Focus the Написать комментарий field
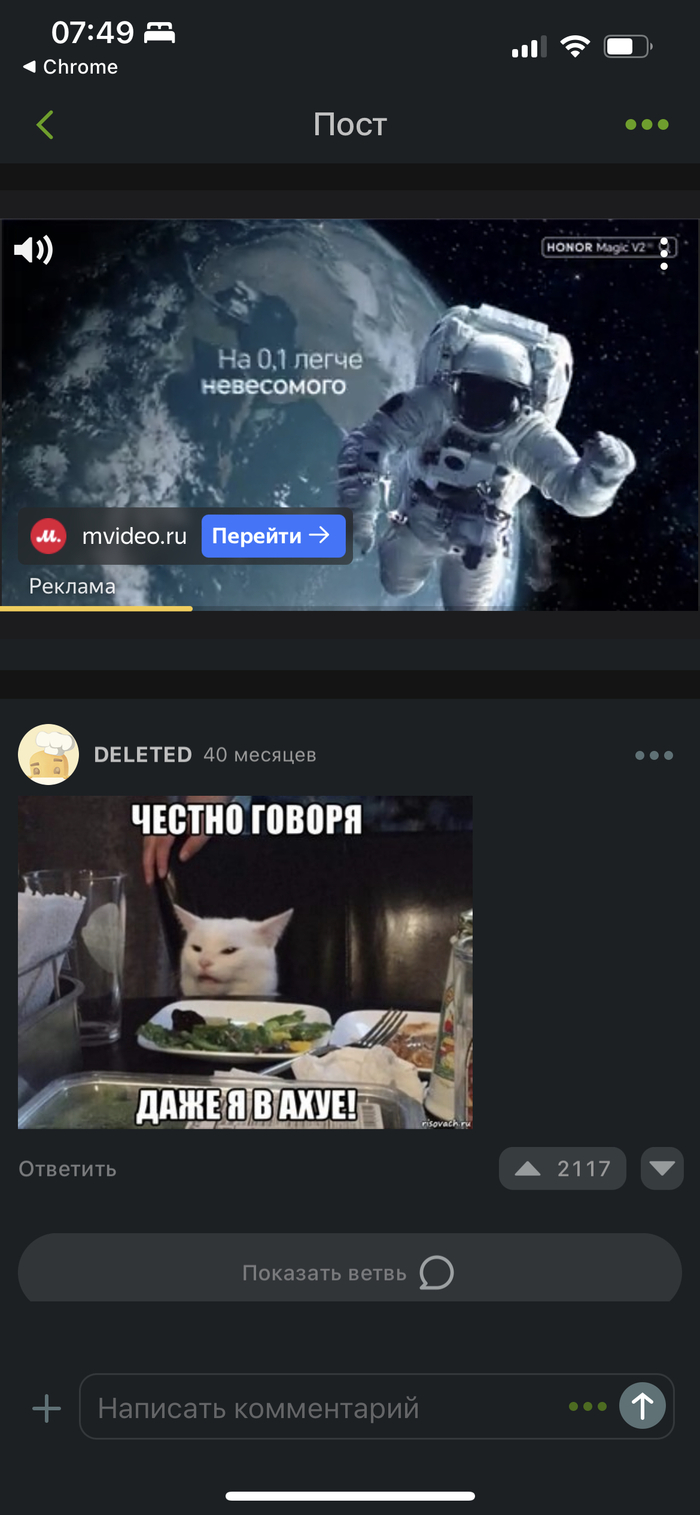This screenshot has height=1515, width=700. click(320, 1408)
